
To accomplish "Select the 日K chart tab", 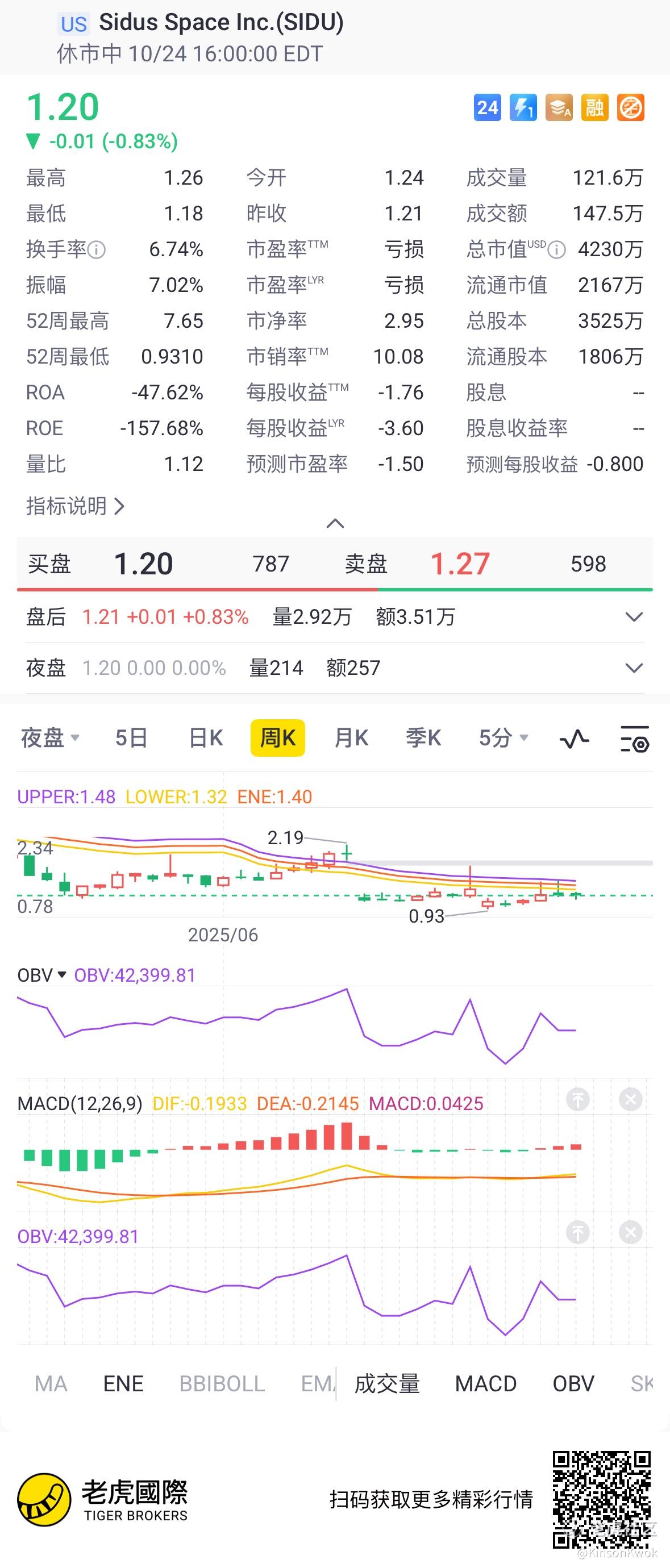I will click(205, 738).
